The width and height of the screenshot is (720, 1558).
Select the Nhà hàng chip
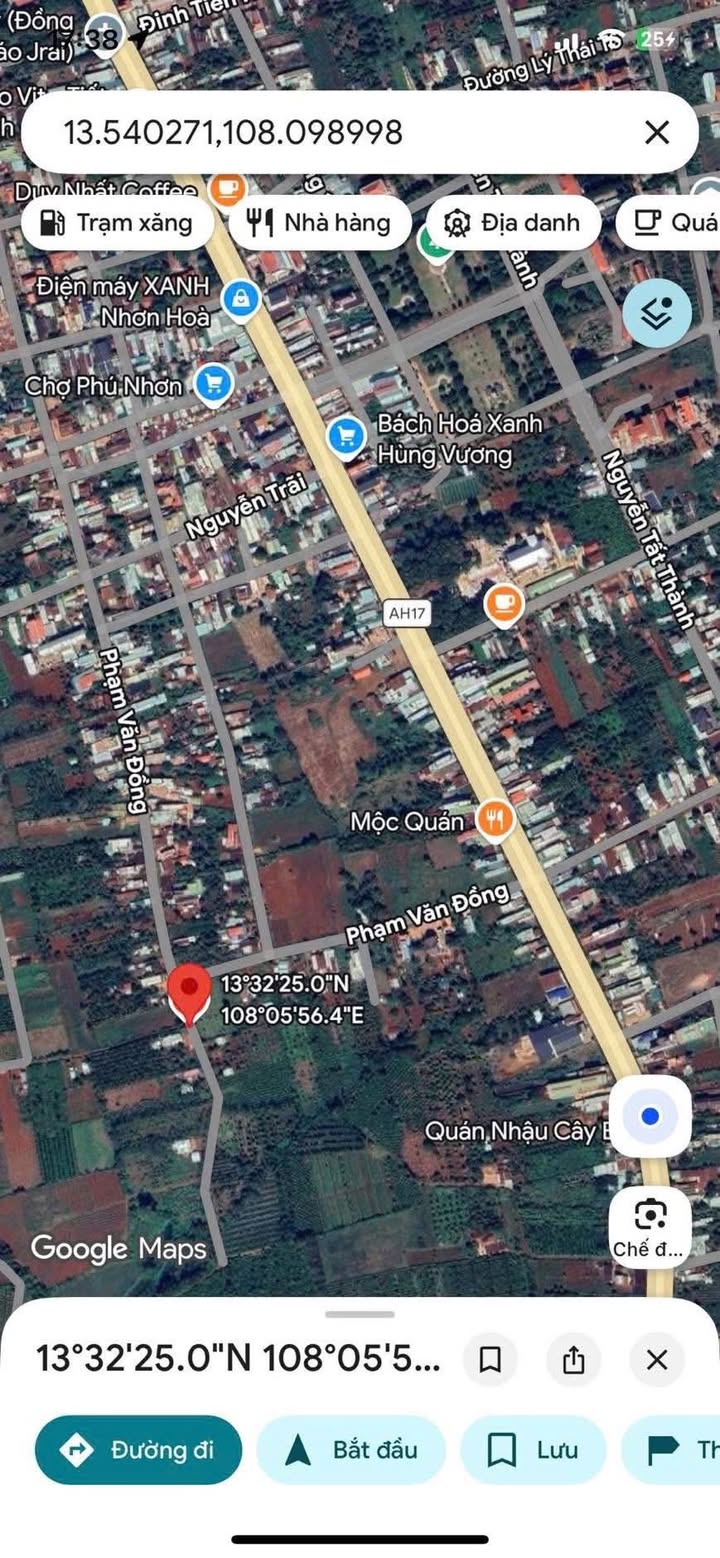[320, 222]
